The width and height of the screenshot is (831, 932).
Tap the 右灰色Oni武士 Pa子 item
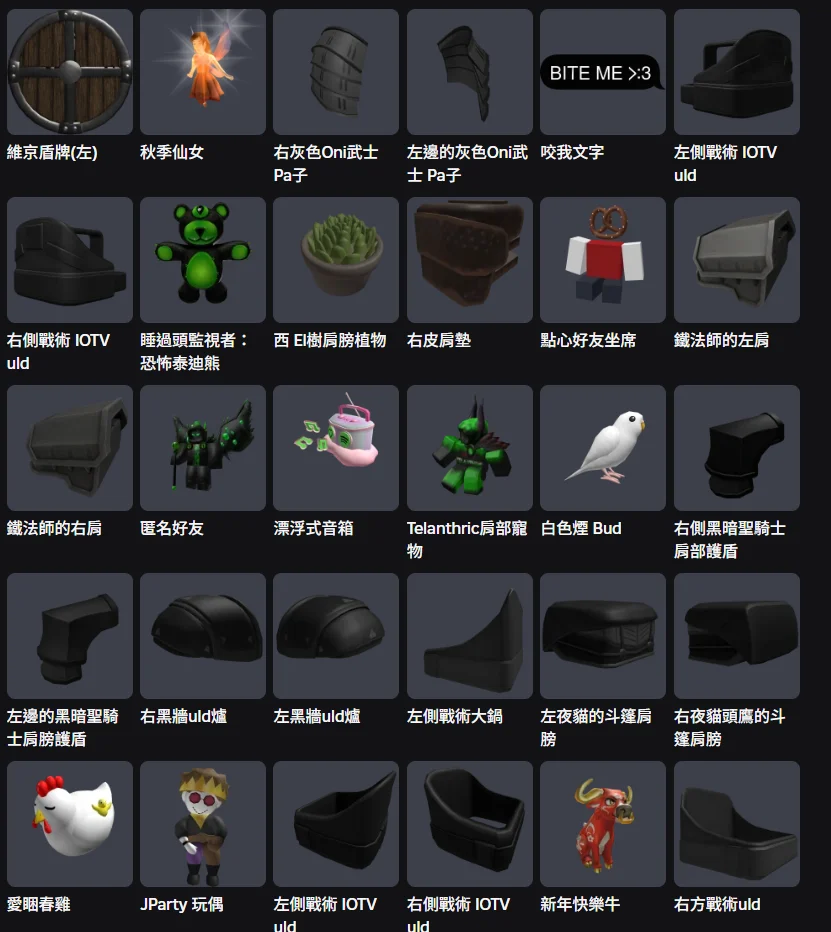tap(336, 72)
